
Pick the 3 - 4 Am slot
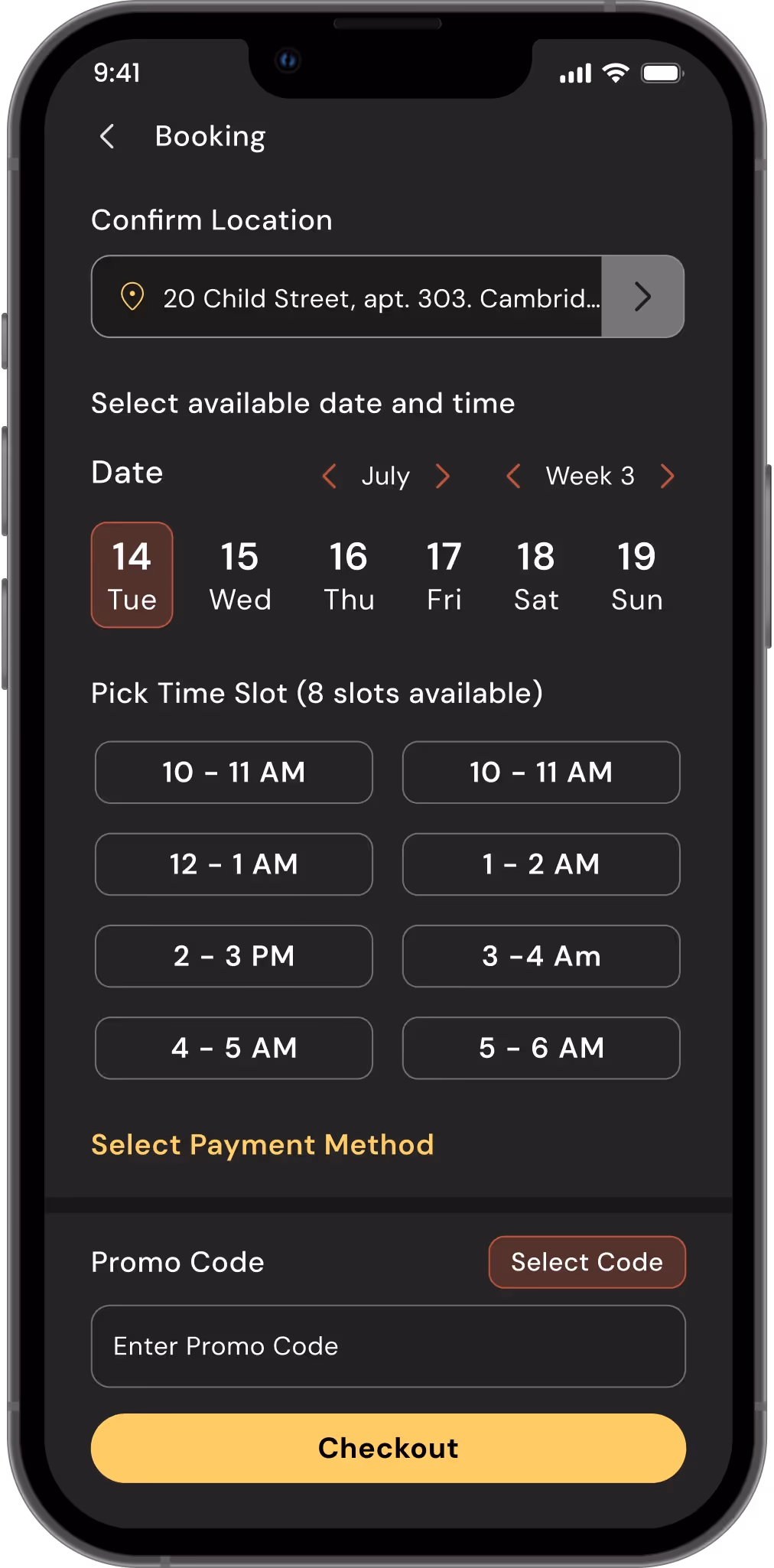click(541, 956)
